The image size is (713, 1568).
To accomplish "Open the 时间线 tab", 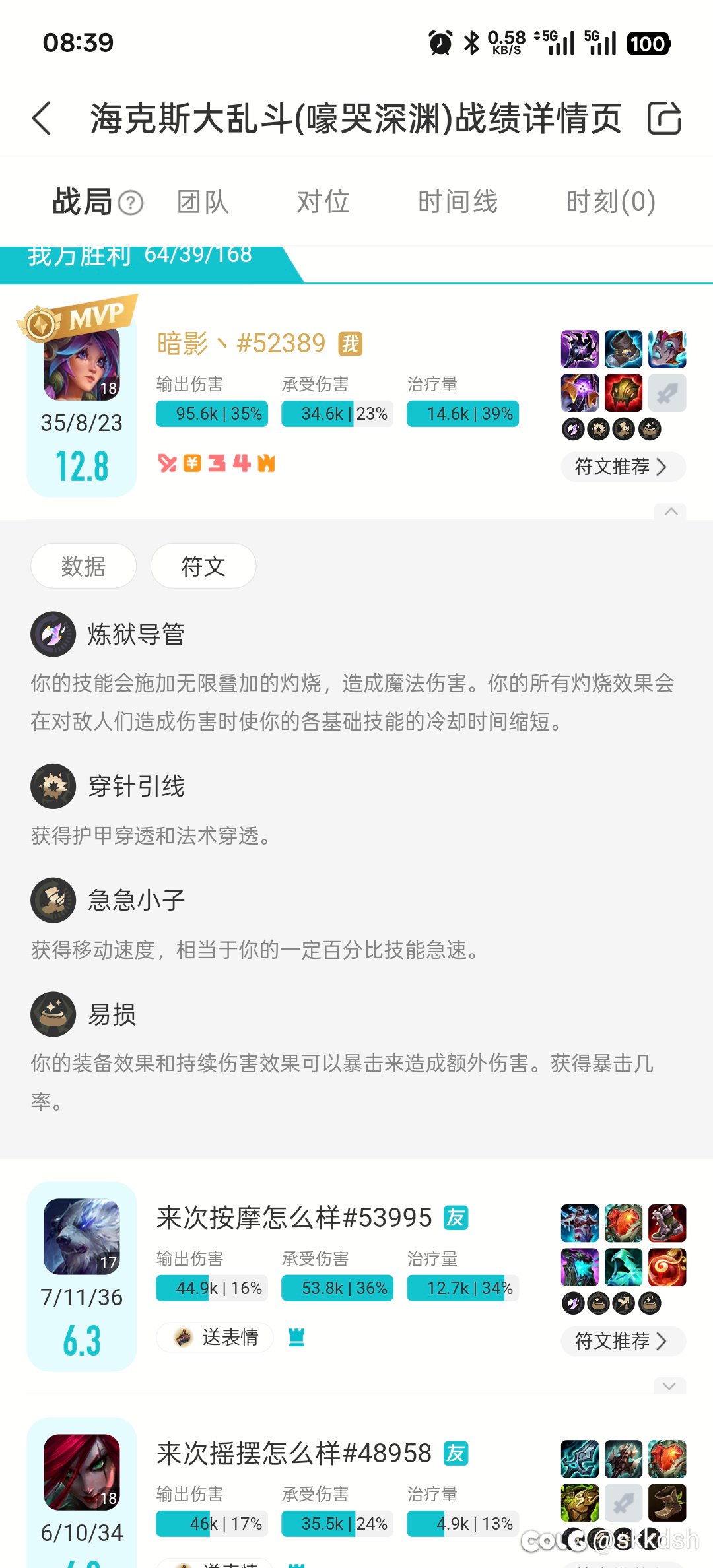I will click(458, 202).
